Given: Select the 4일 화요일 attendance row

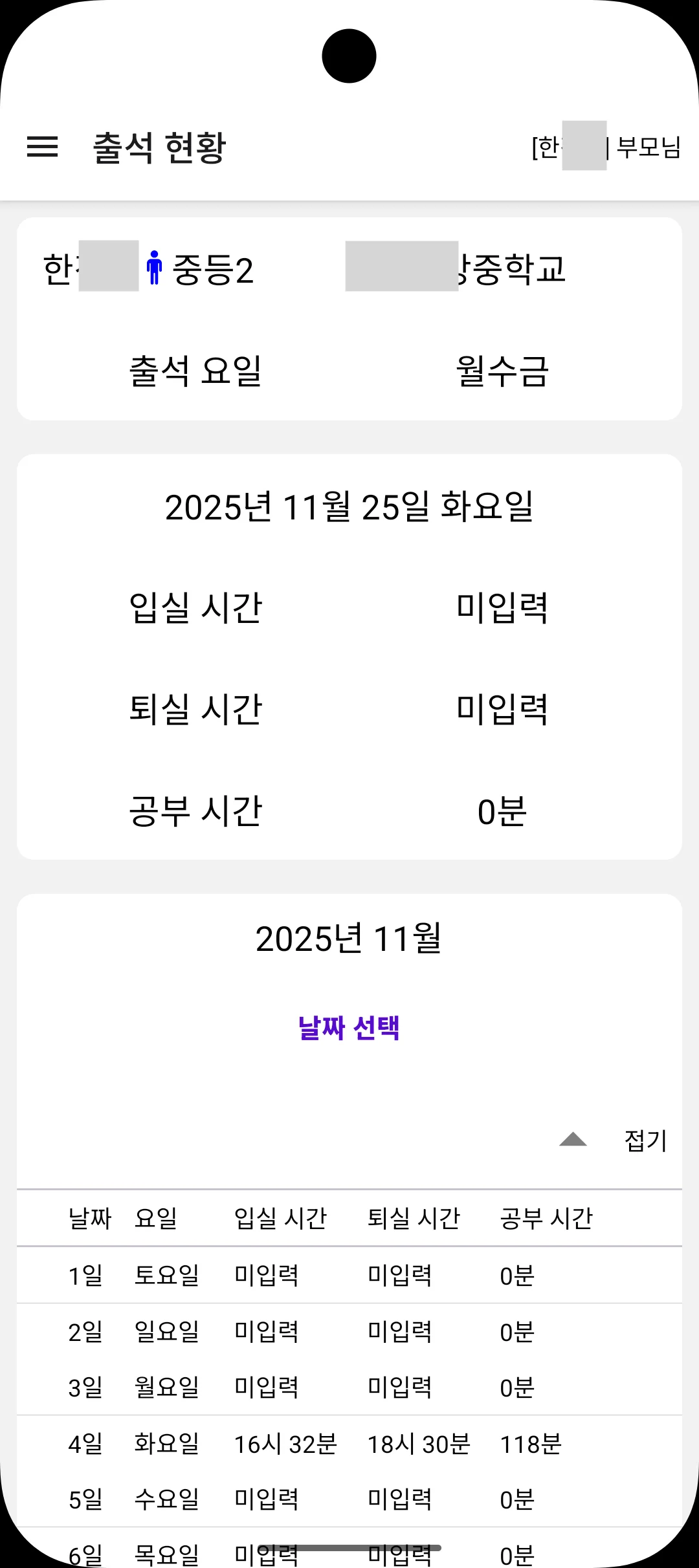Looking at the screenshot, I should [x=324, y=1444].
